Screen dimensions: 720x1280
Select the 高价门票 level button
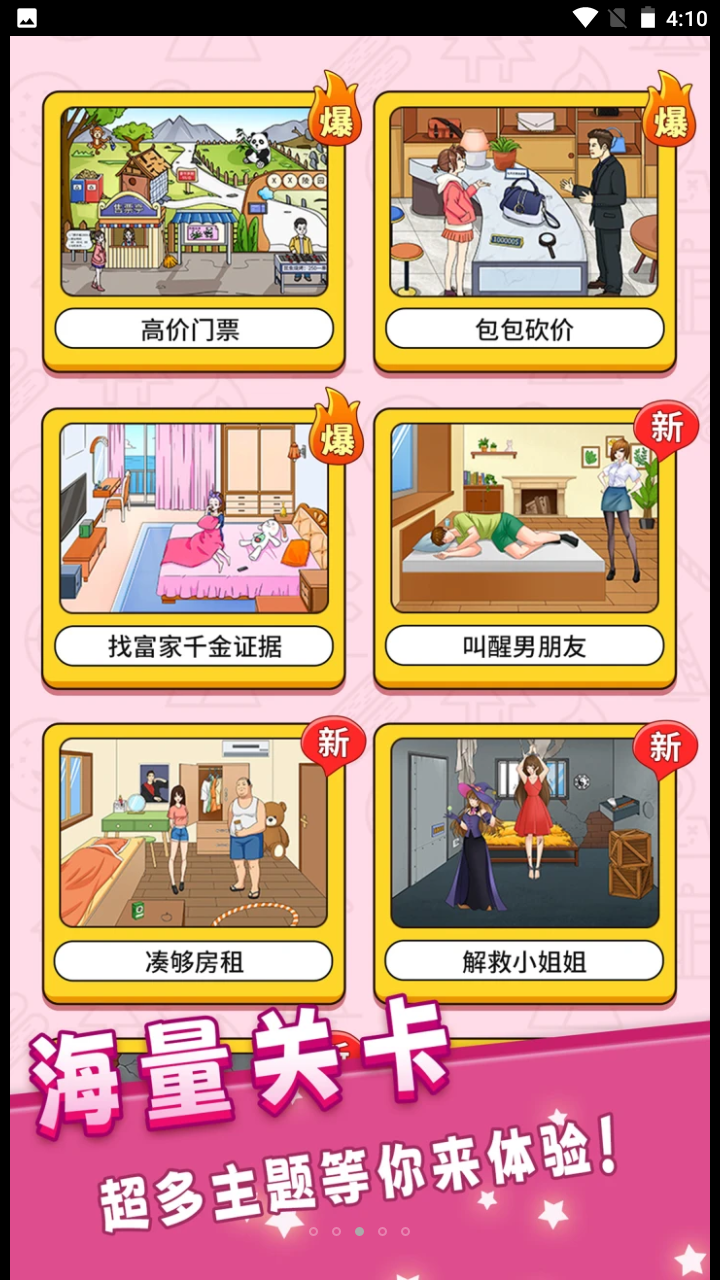[194, 328]
